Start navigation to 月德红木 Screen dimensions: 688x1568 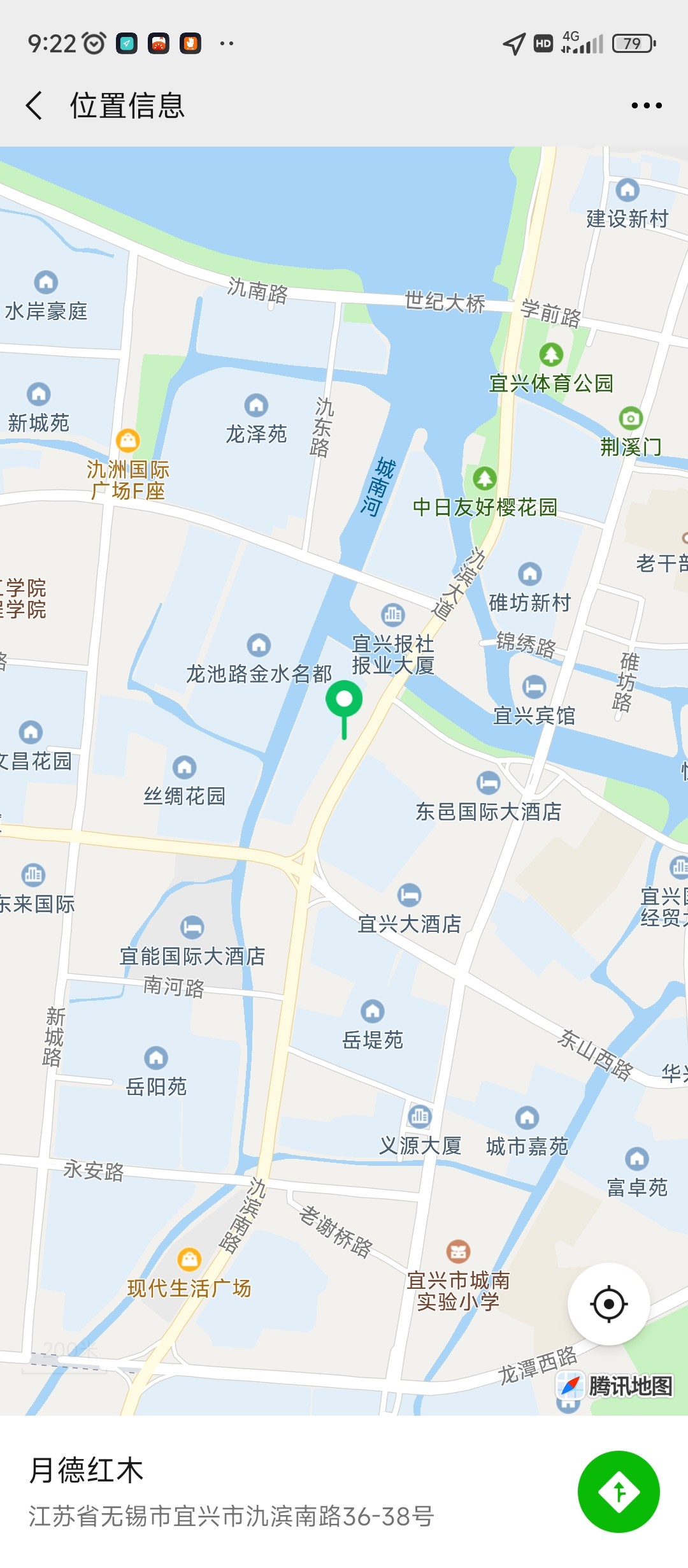[618, 1492]
